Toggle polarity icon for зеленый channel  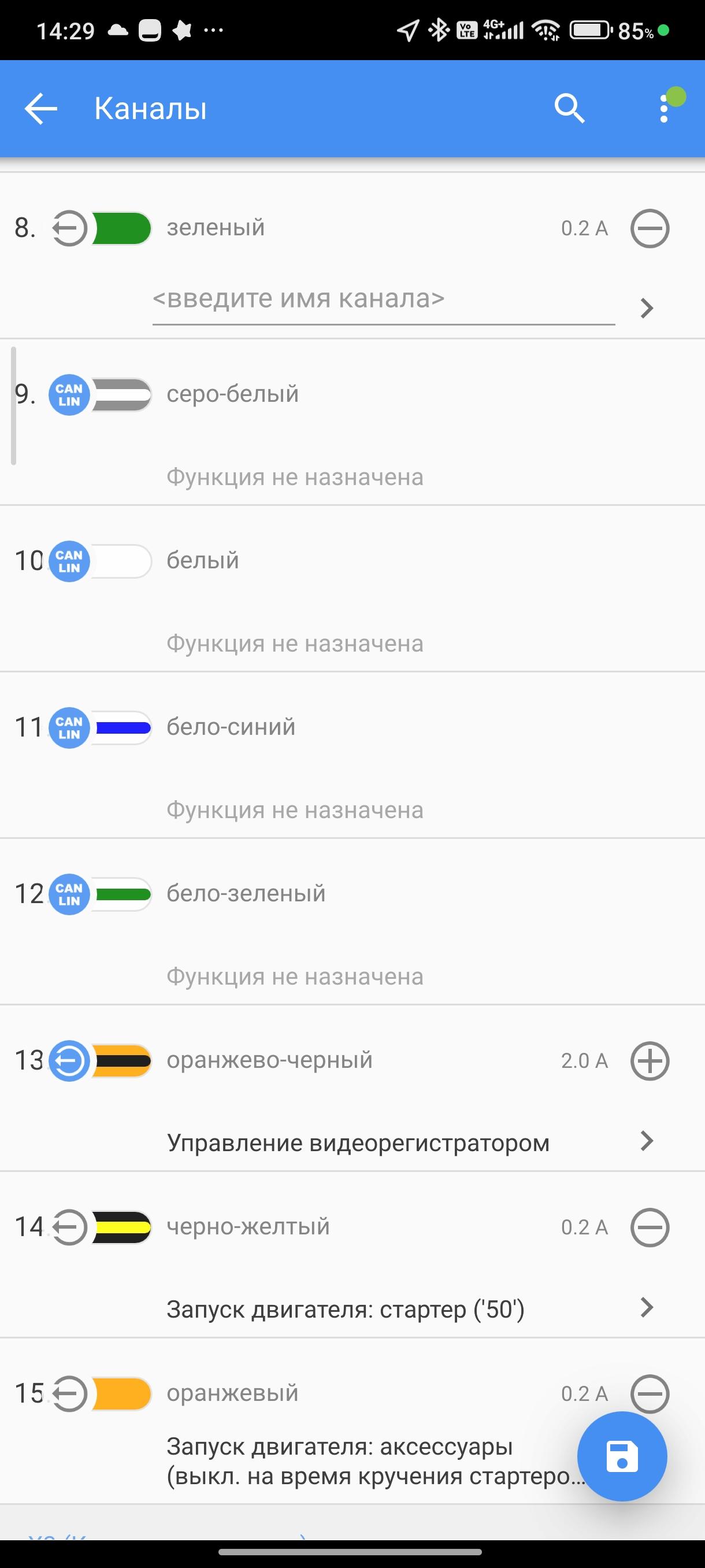click(x=650, y=229)
